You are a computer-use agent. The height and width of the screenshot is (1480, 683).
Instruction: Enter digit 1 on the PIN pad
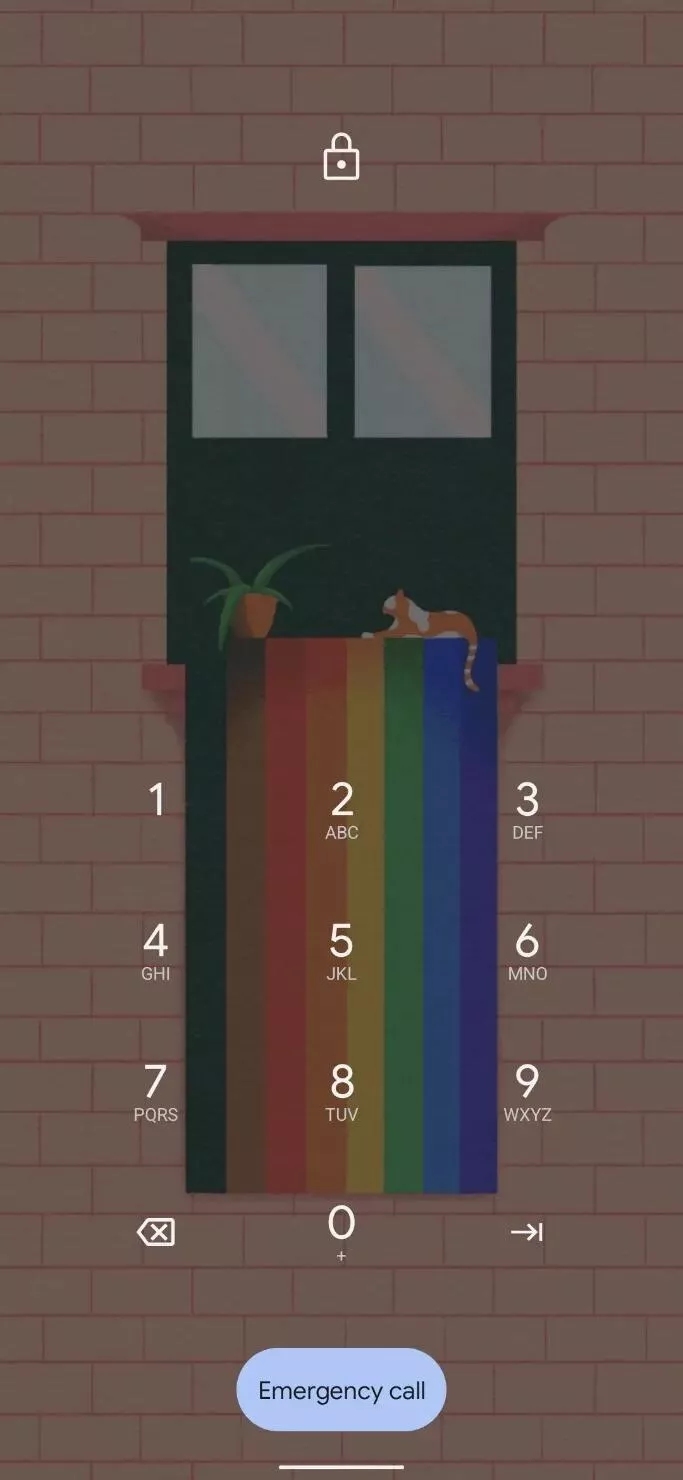pyautogui.click(x=156, y=809)
